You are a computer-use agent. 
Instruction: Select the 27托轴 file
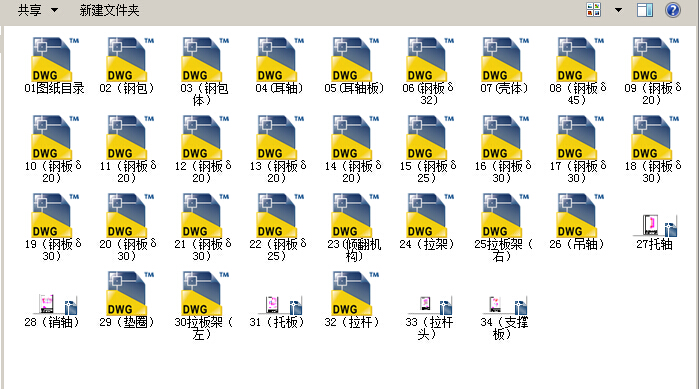(654, 232)
